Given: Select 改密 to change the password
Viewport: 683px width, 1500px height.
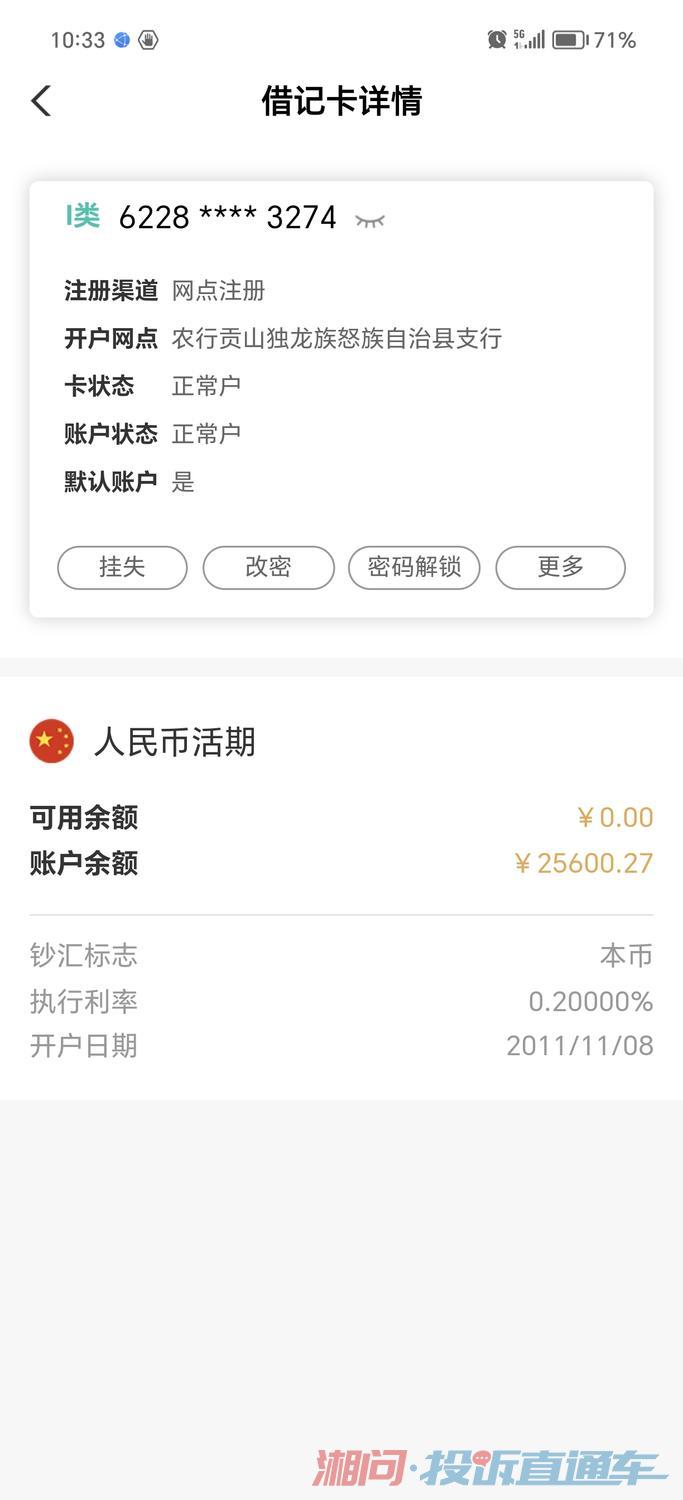Looking at the screenshot, I should [268, 568].
